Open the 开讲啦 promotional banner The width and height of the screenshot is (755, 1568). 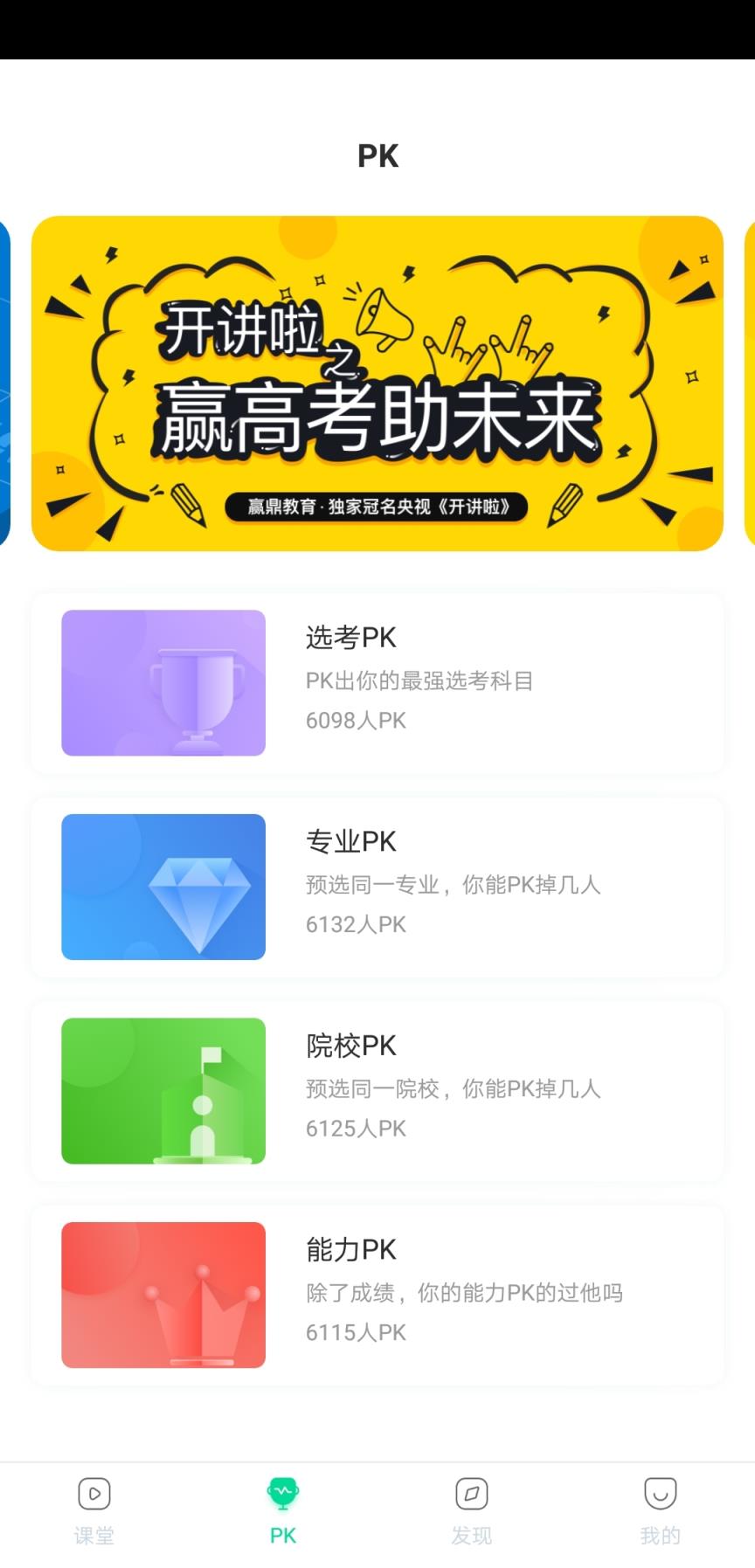377,382
